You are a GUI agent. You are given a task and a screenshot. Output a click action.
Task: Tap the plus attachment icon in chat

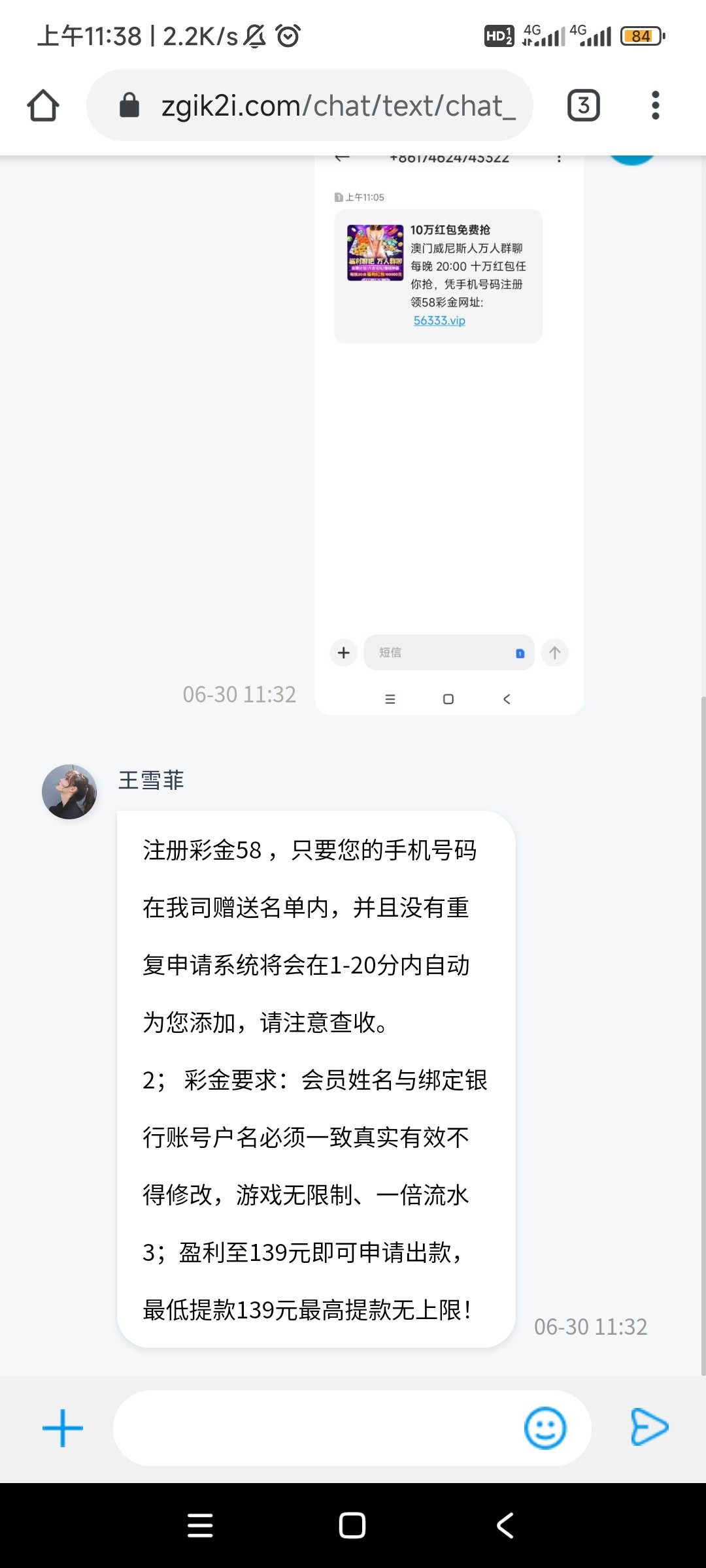[x=63, y=1428]
